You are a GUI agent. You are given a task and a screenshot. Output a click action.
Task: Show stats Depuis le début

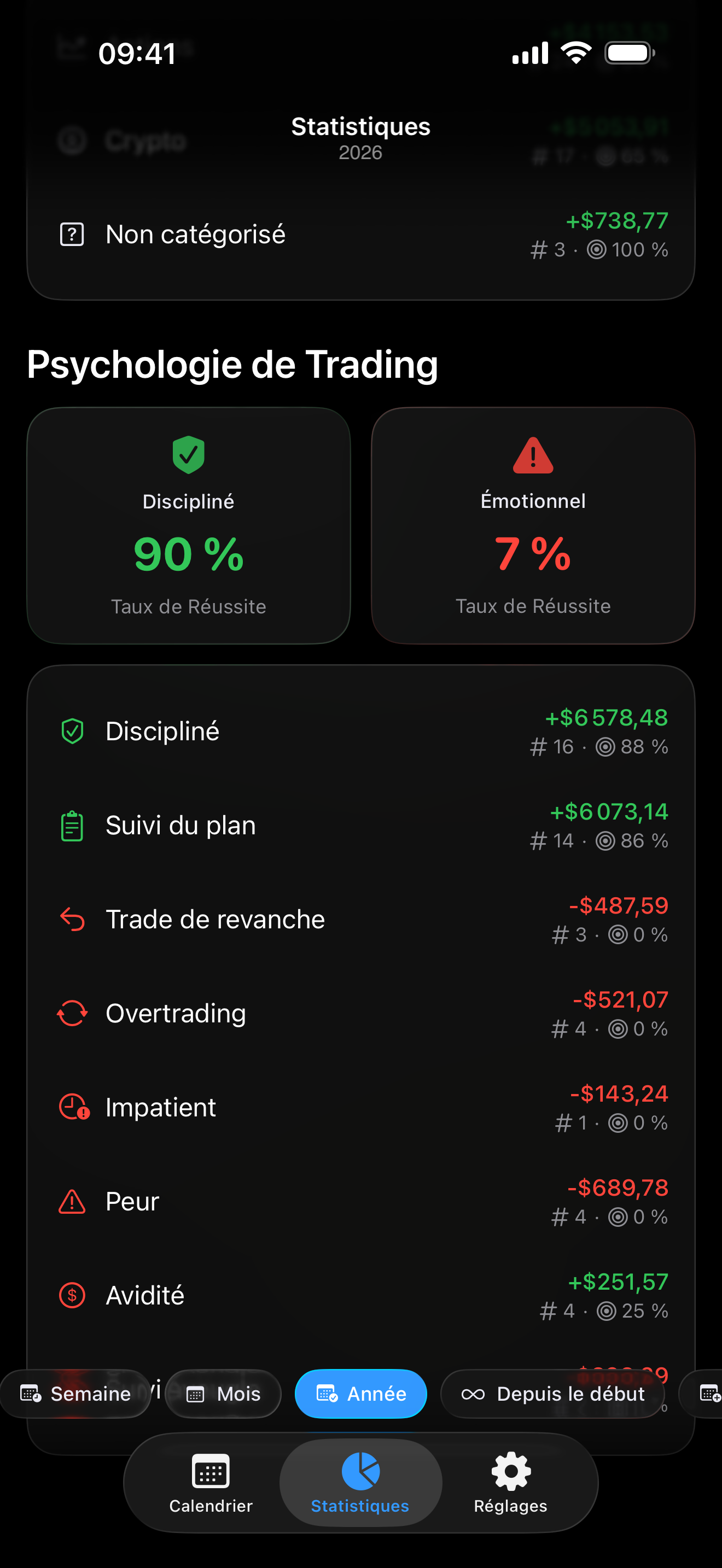(552, 1393)
